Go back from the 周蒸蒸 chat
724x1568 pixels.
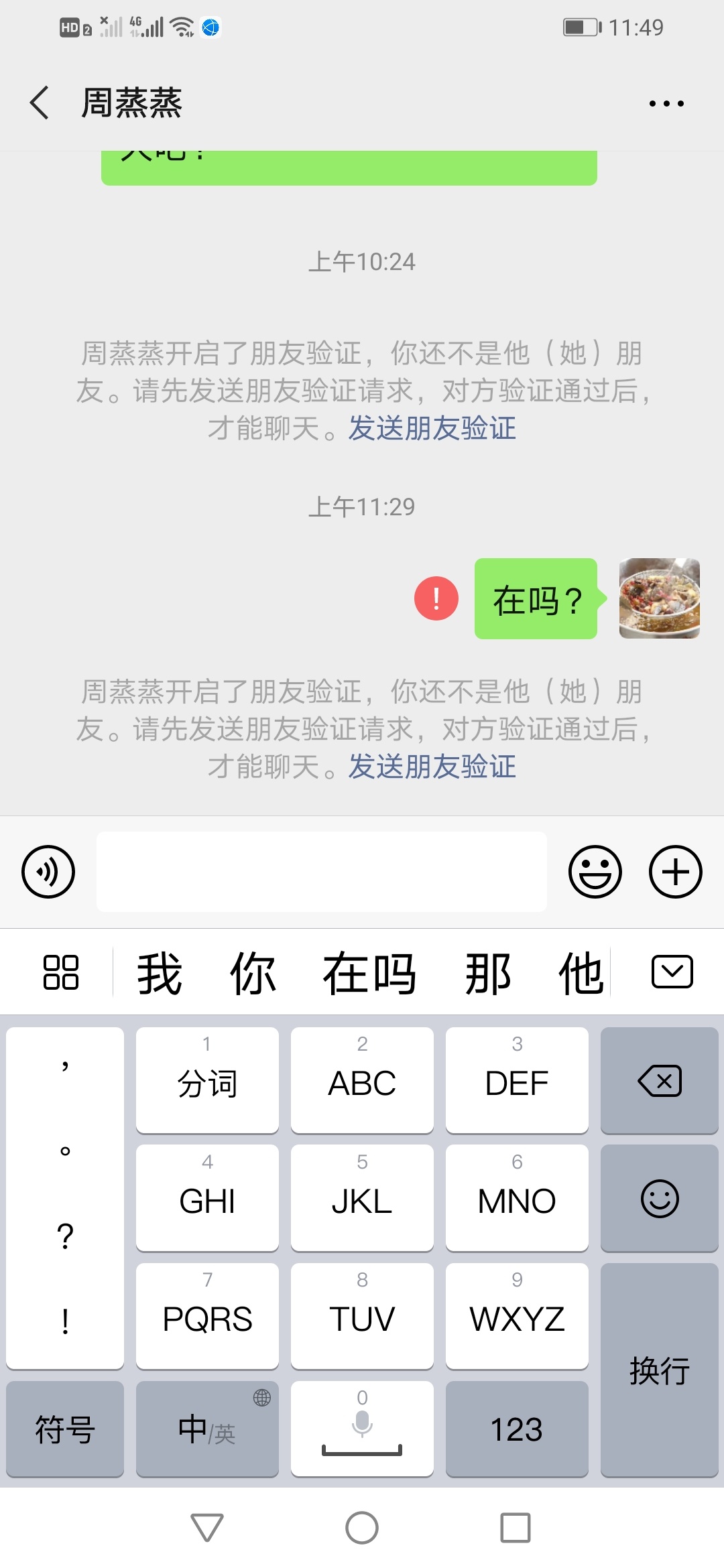coord(40,103)
